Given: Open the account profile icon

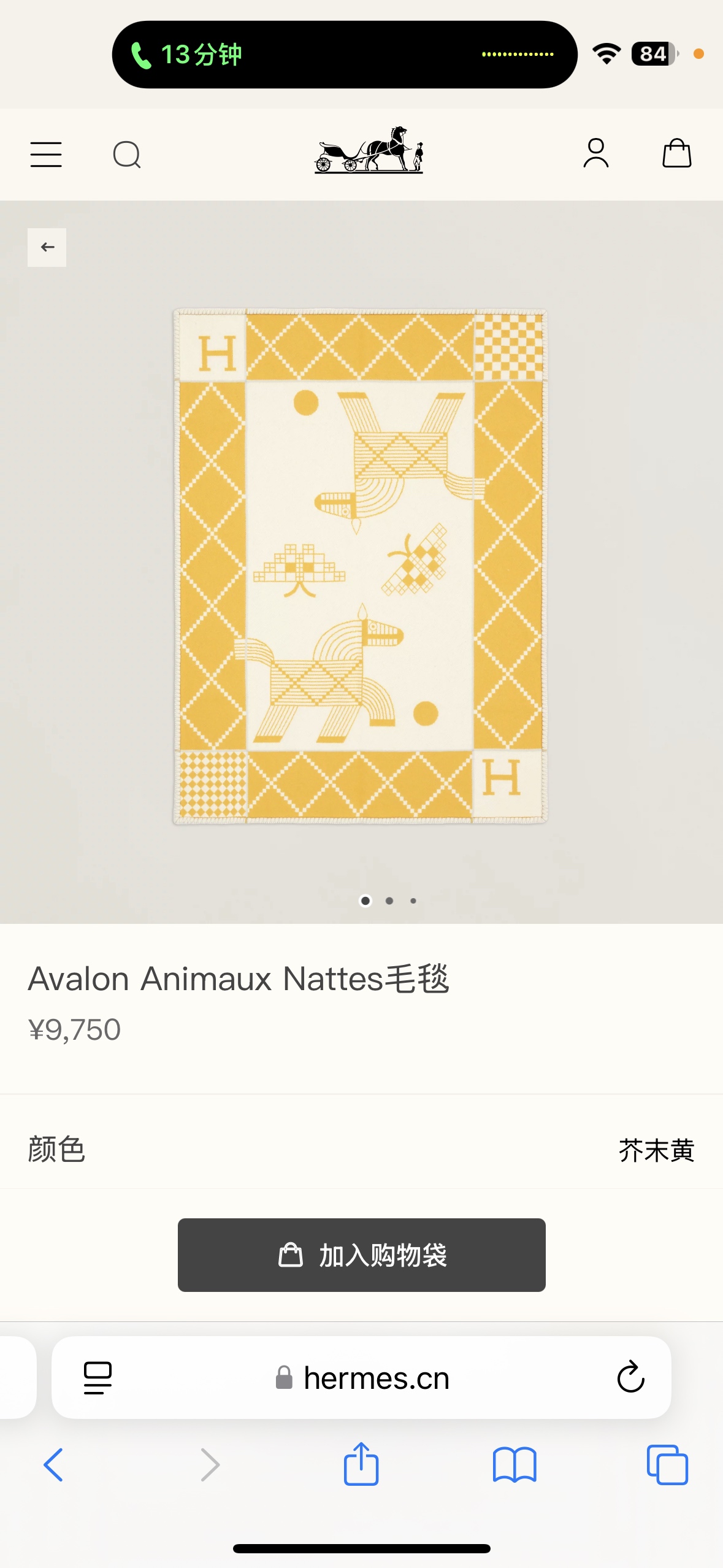Looking at the screenshot, I should [x=595, y=153].
